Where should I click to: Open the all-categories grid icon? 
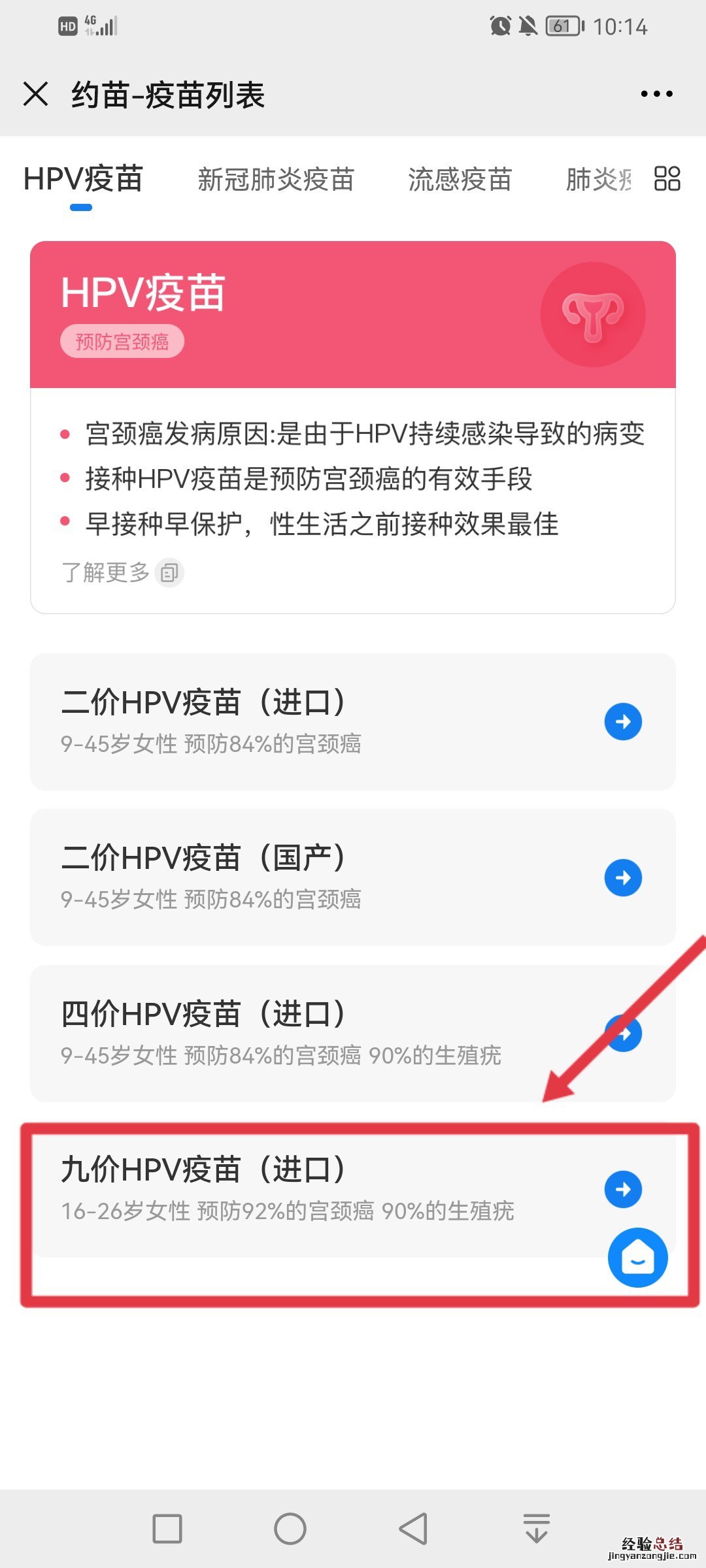[667, 178]
